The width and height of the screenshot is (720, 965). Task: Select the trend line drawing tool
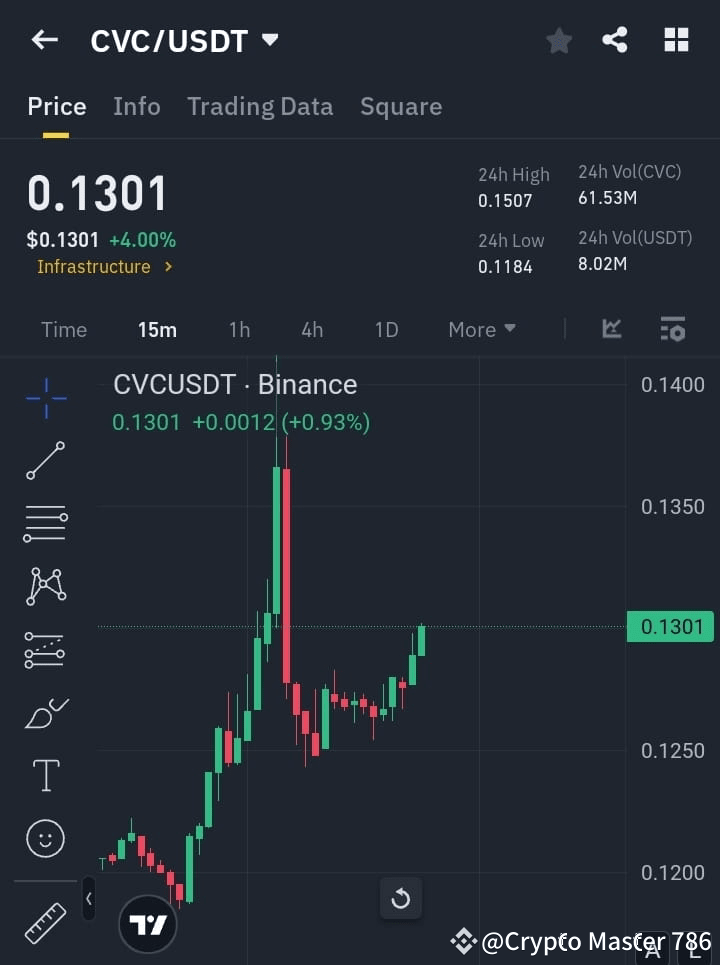(x=45, y=462)
